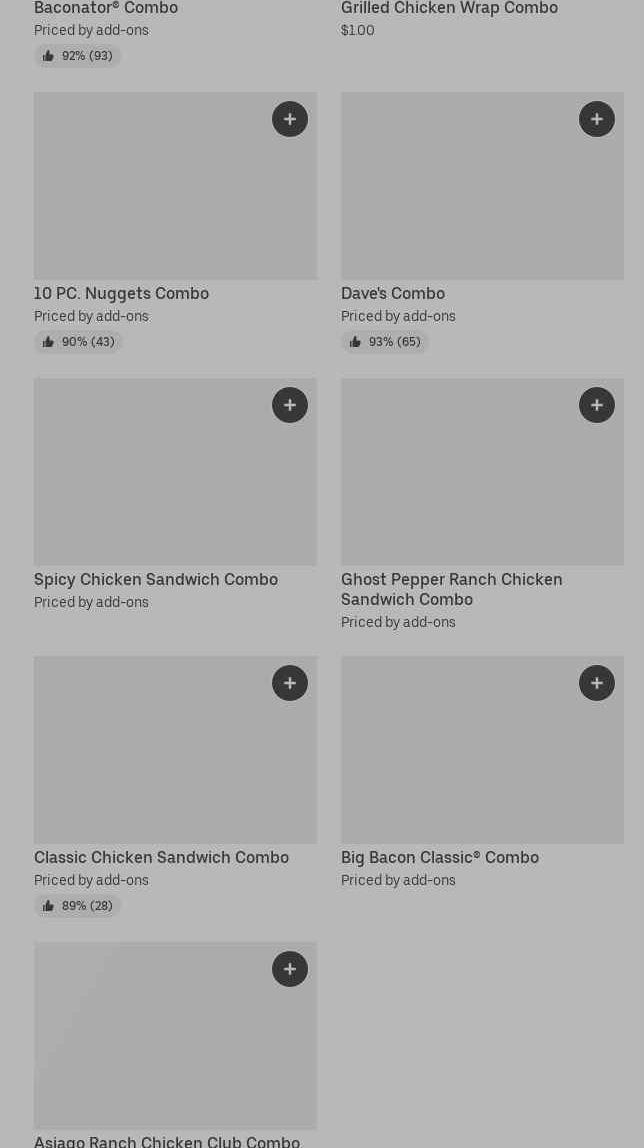View Ghost Pepper Ranch Chicken Sandwich Combo
This screenshot has height=1148, width=644.
pyautogui.click(x=451, y=589)
